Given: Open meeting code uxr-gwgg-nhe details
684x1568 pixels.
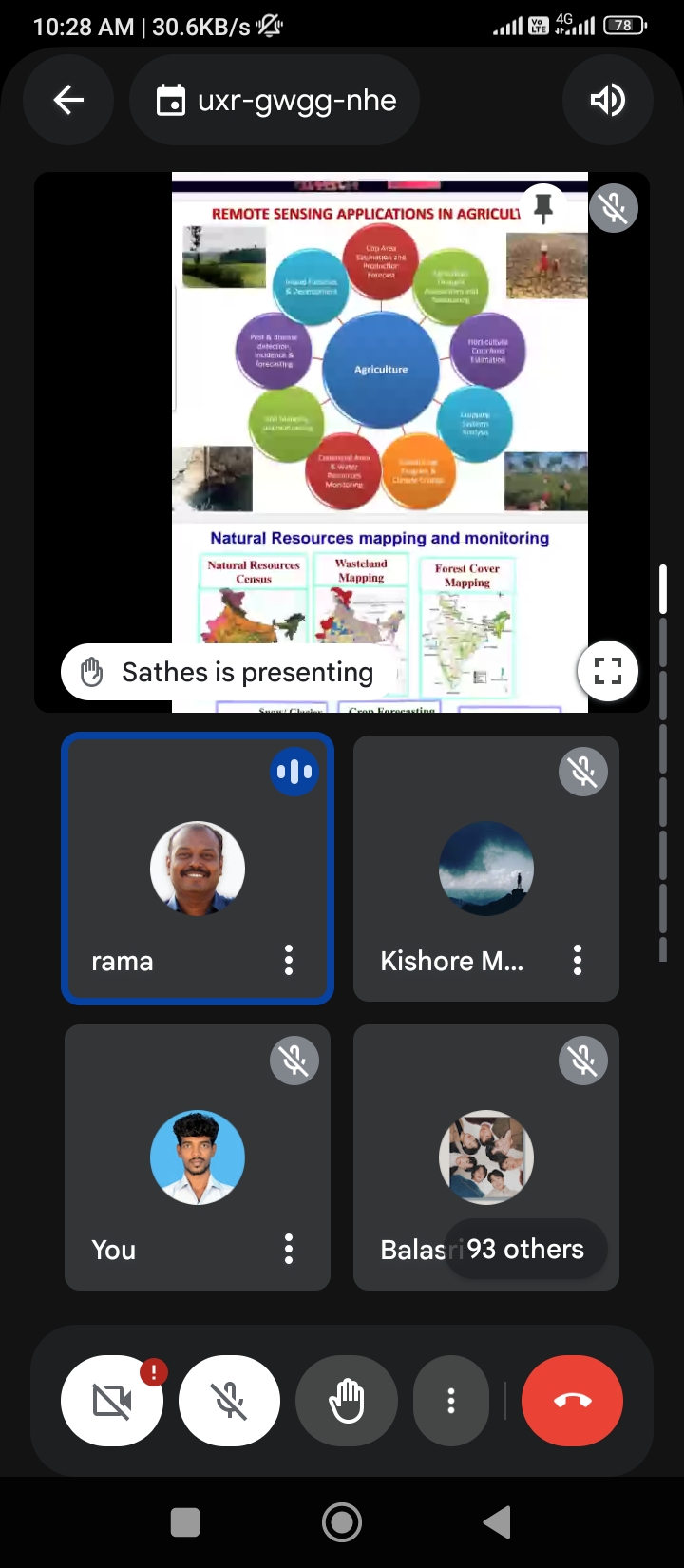Looking at the screenshot, I should point(275,100).
